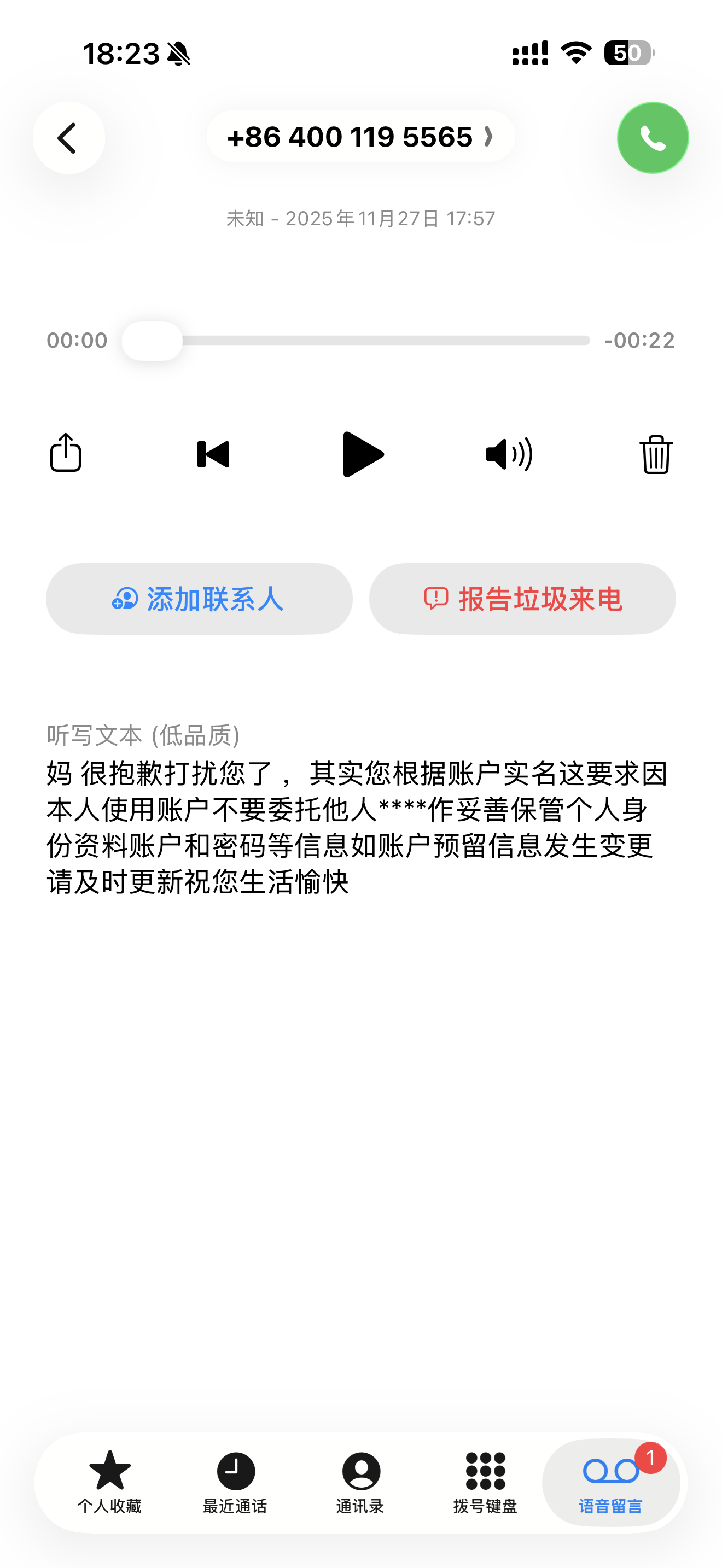Play the voicemail message
722x1568 pixels.
[x=362, y=454]
